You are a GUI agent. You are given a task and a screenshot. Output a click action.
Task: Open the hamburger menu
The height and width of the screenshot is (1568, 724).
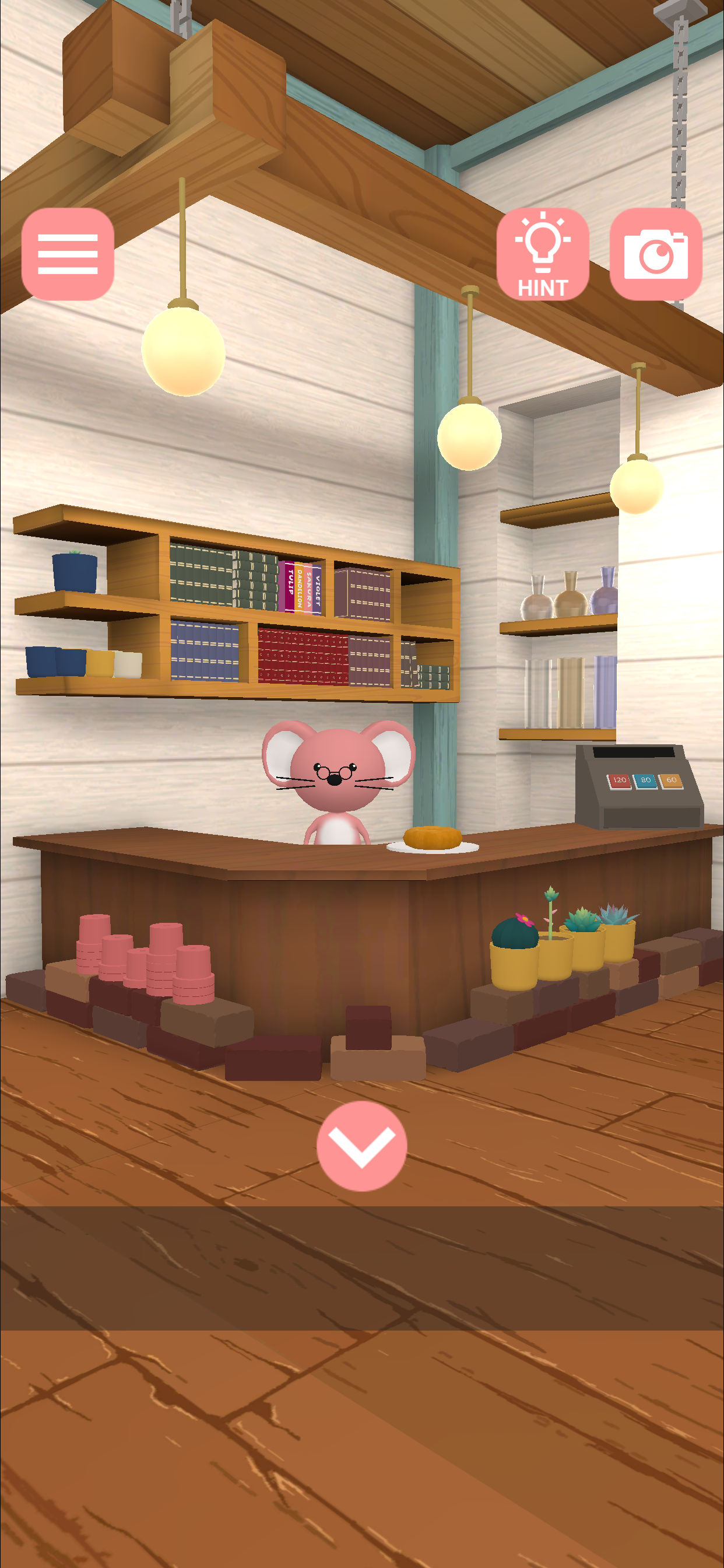tap(68, 254)
